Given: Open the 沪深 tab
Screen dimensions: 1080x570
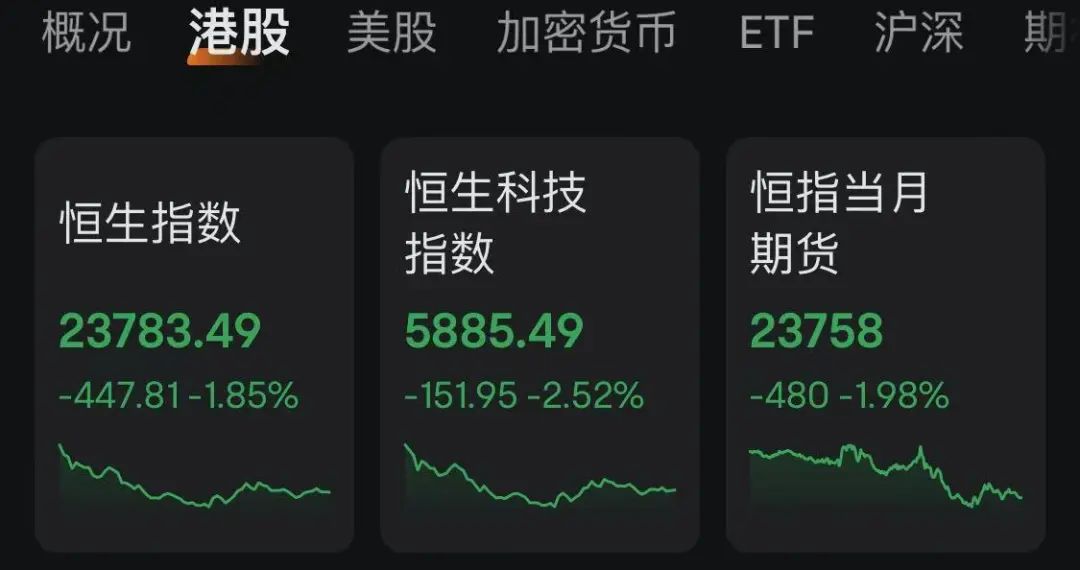Looking at the screenshot, I should (918, 33).
